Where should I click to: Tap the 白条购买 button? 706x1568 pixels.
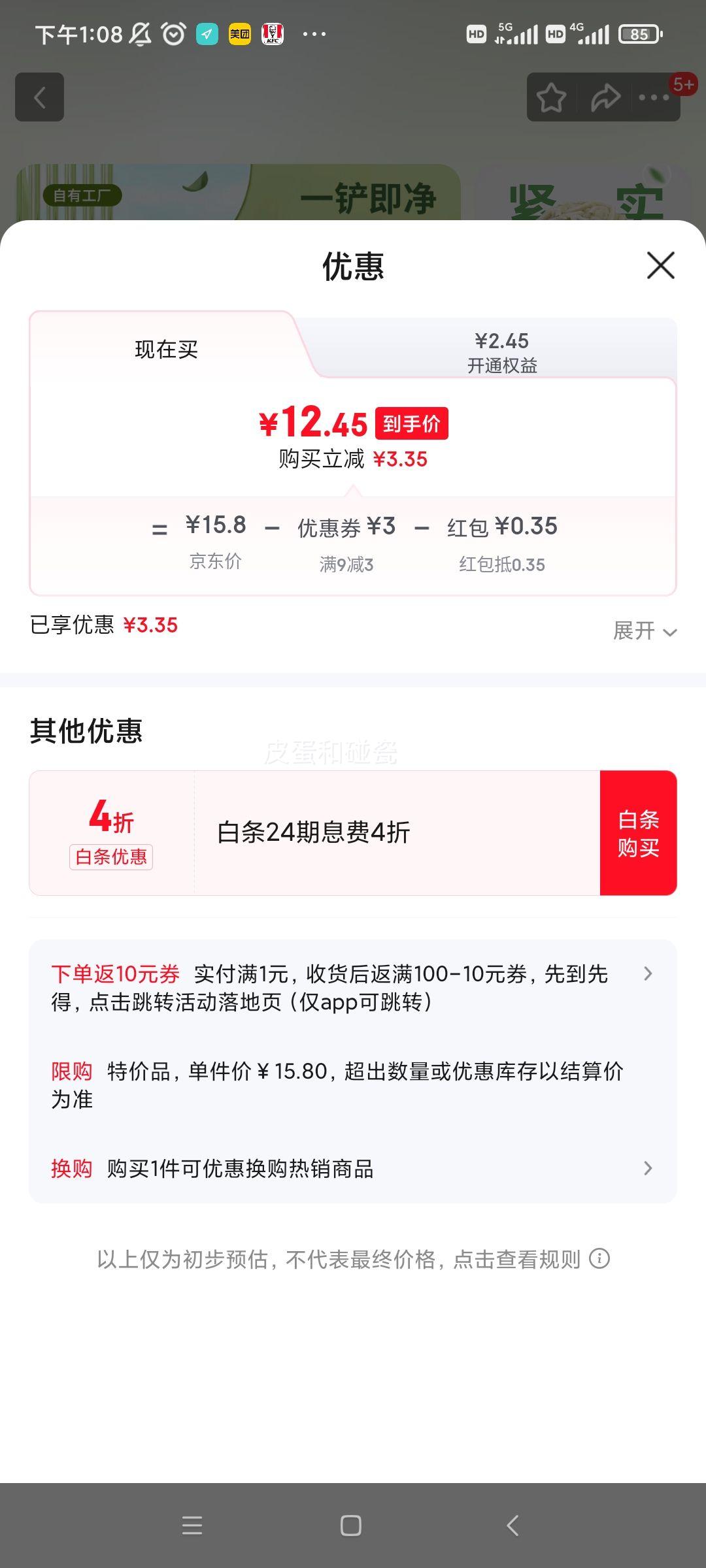click(x=638, y=833)
